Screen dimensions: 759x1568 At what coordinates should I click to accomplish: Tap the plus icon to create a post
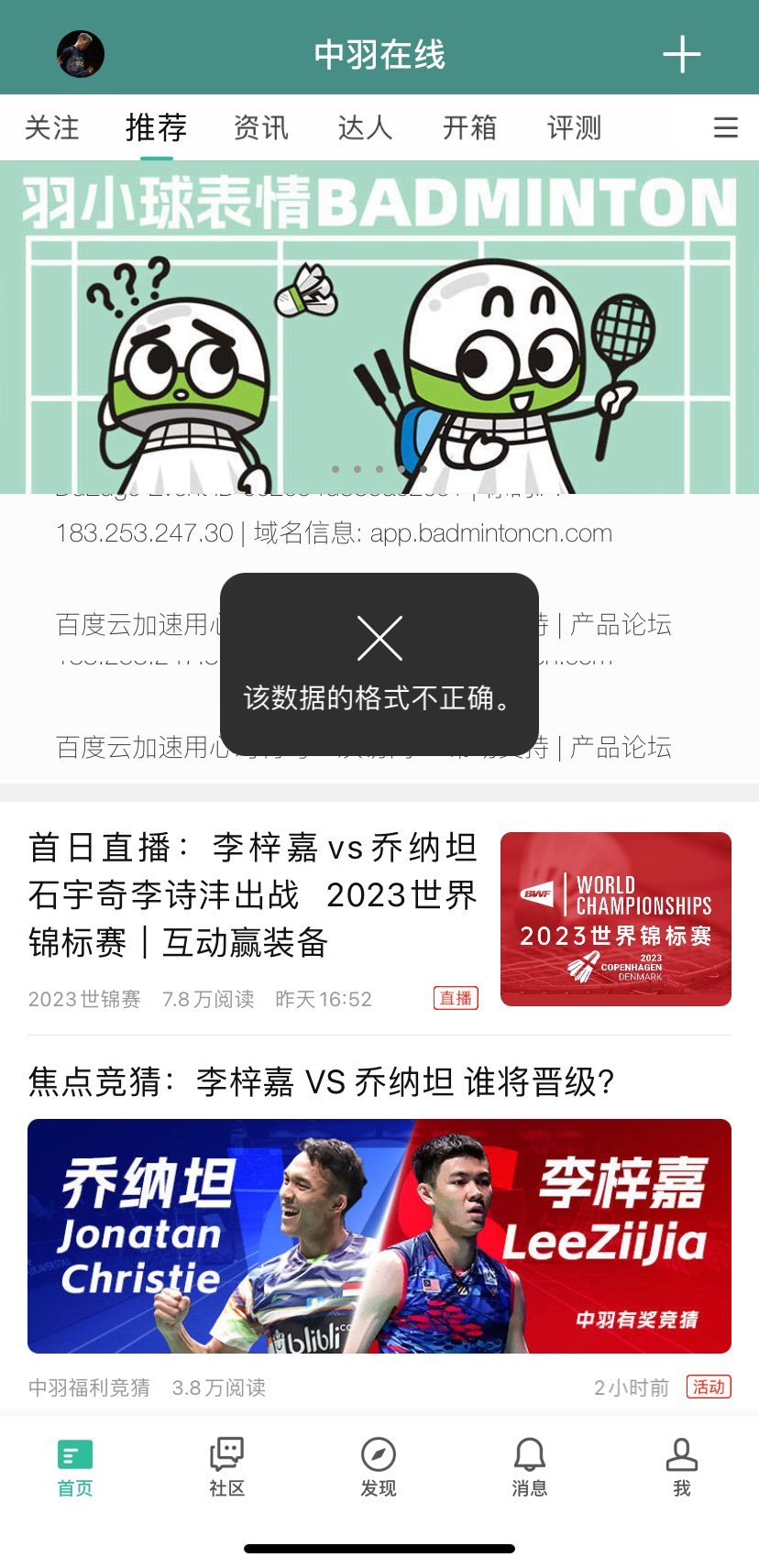681,55
